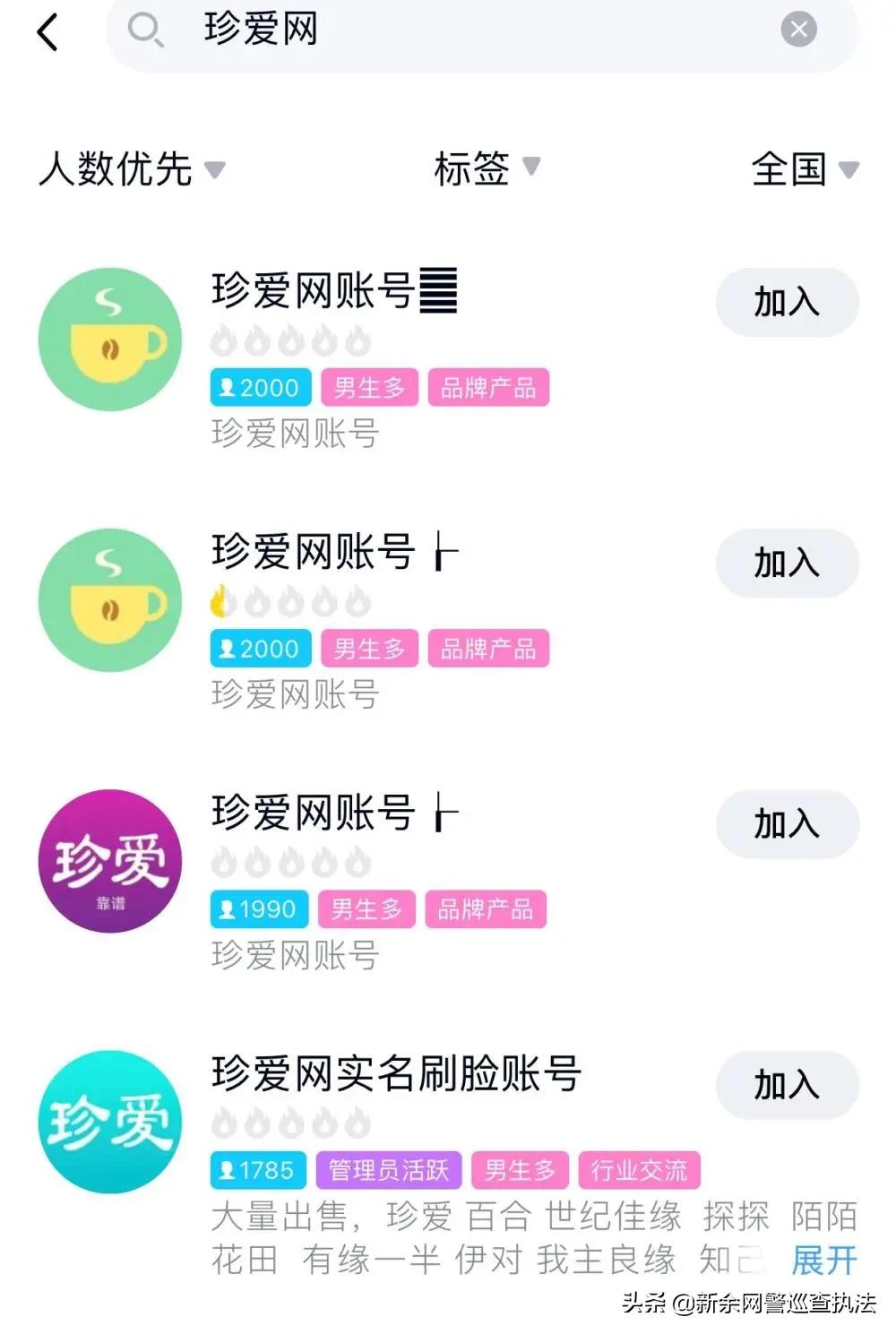Tap the 行业交流 tag label
The width and height of the screenshot is (896, 1334).
coord(640,1169)
